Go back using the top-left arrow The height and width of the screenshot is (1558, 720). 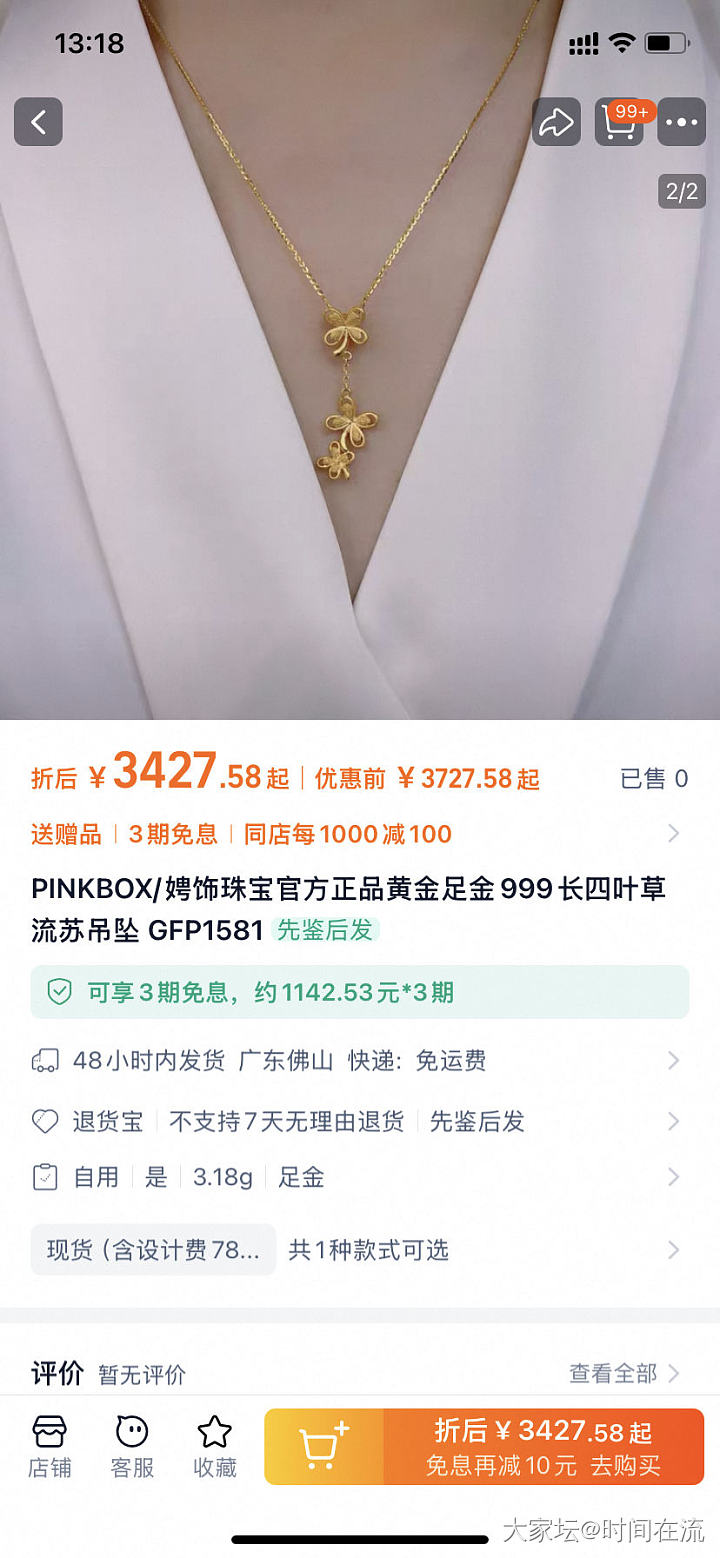coord(38,122)
